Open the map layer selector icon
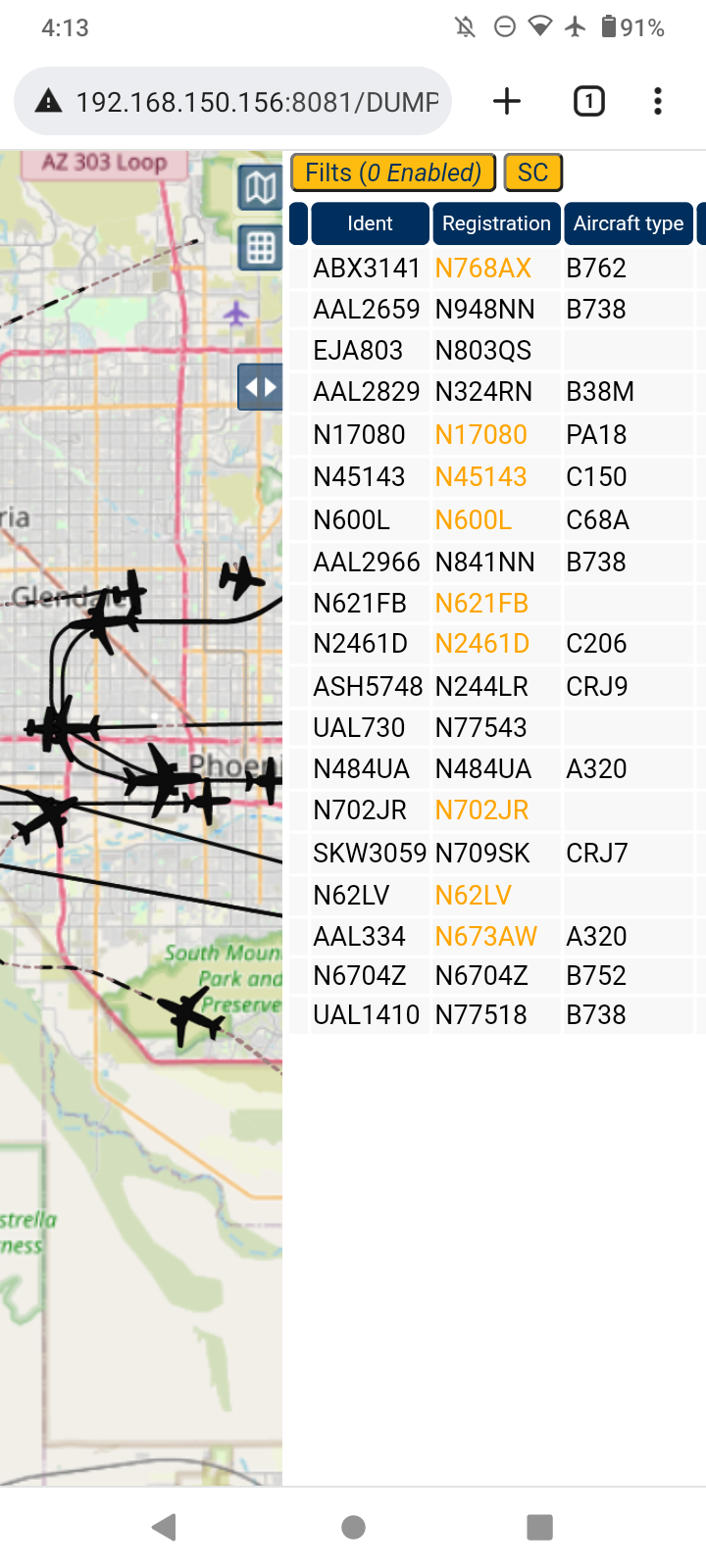Screen dimensions: 706x1568 tap(260, 187)
